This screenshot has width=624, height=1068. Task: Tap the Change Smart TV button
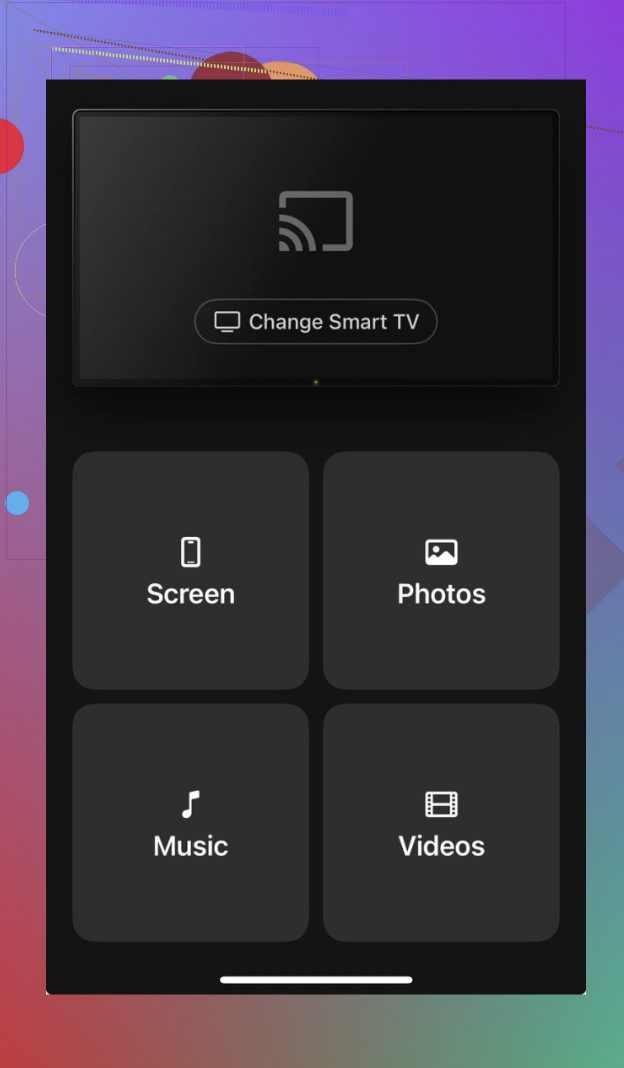pyautogui.click(x=315, y=321)
